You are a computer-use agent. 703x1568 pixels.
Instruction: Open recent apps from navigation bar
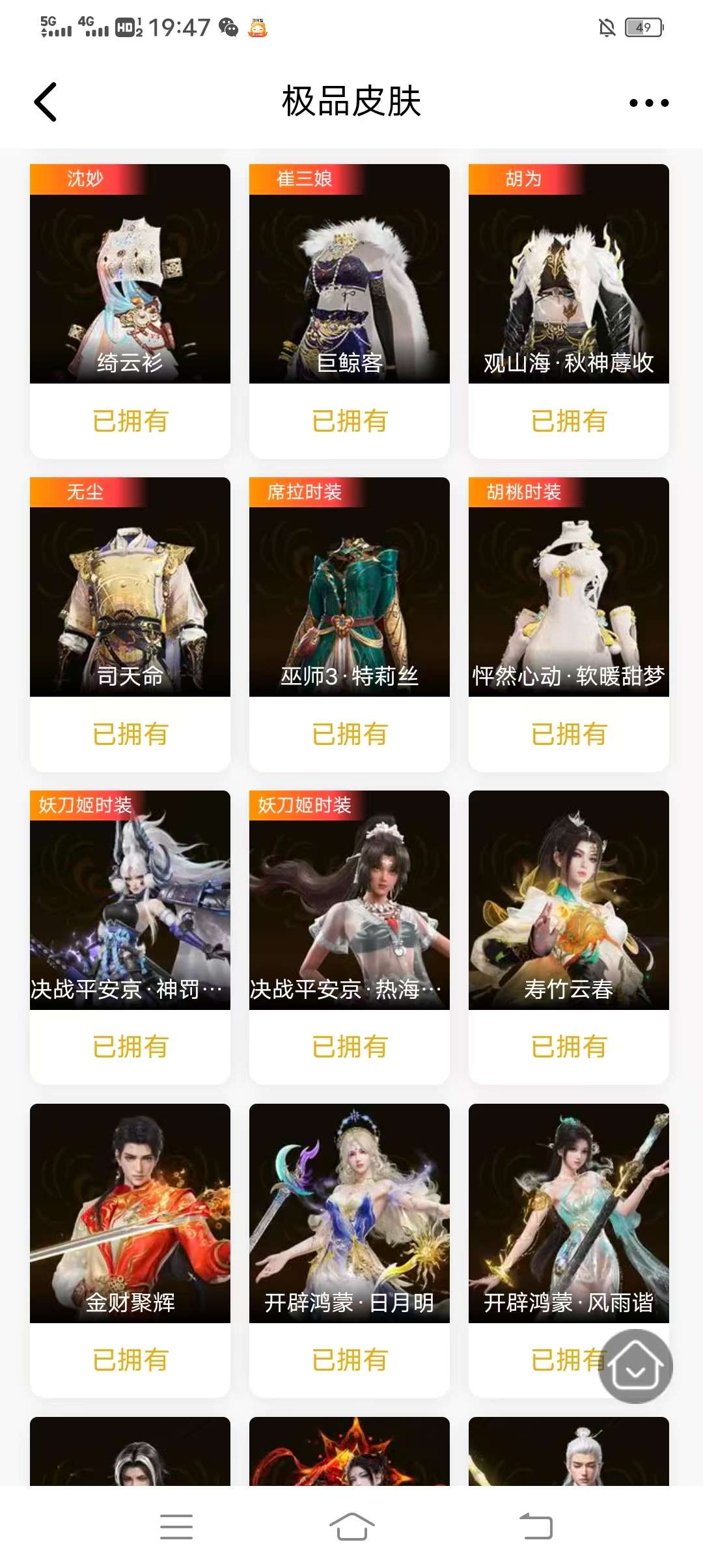[x=176, y=1527]
